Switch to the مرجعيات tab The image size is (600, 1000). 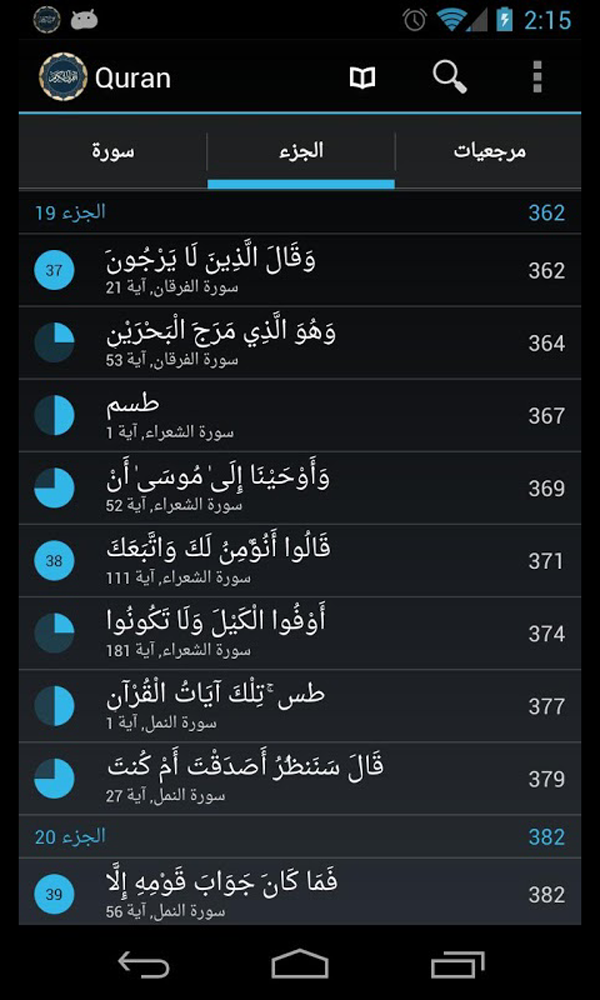[489, 152]
